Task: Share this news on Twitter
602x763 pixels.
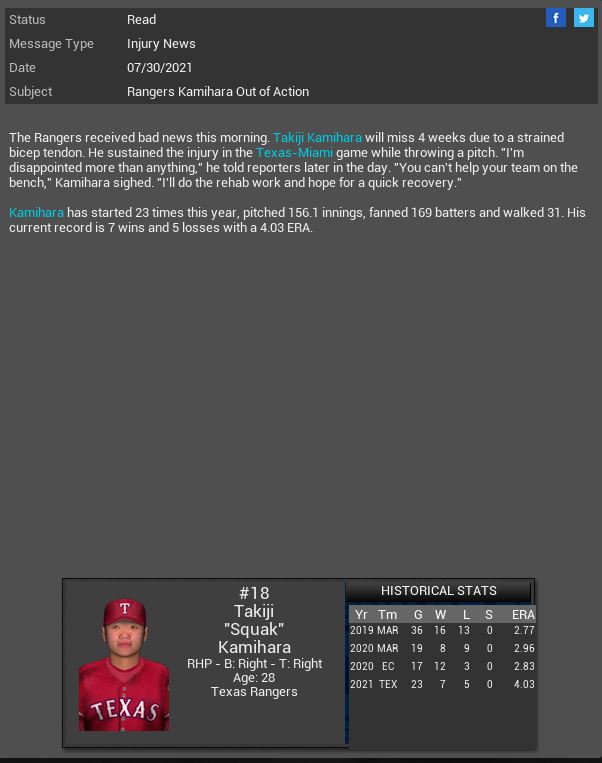Action: 583,18
